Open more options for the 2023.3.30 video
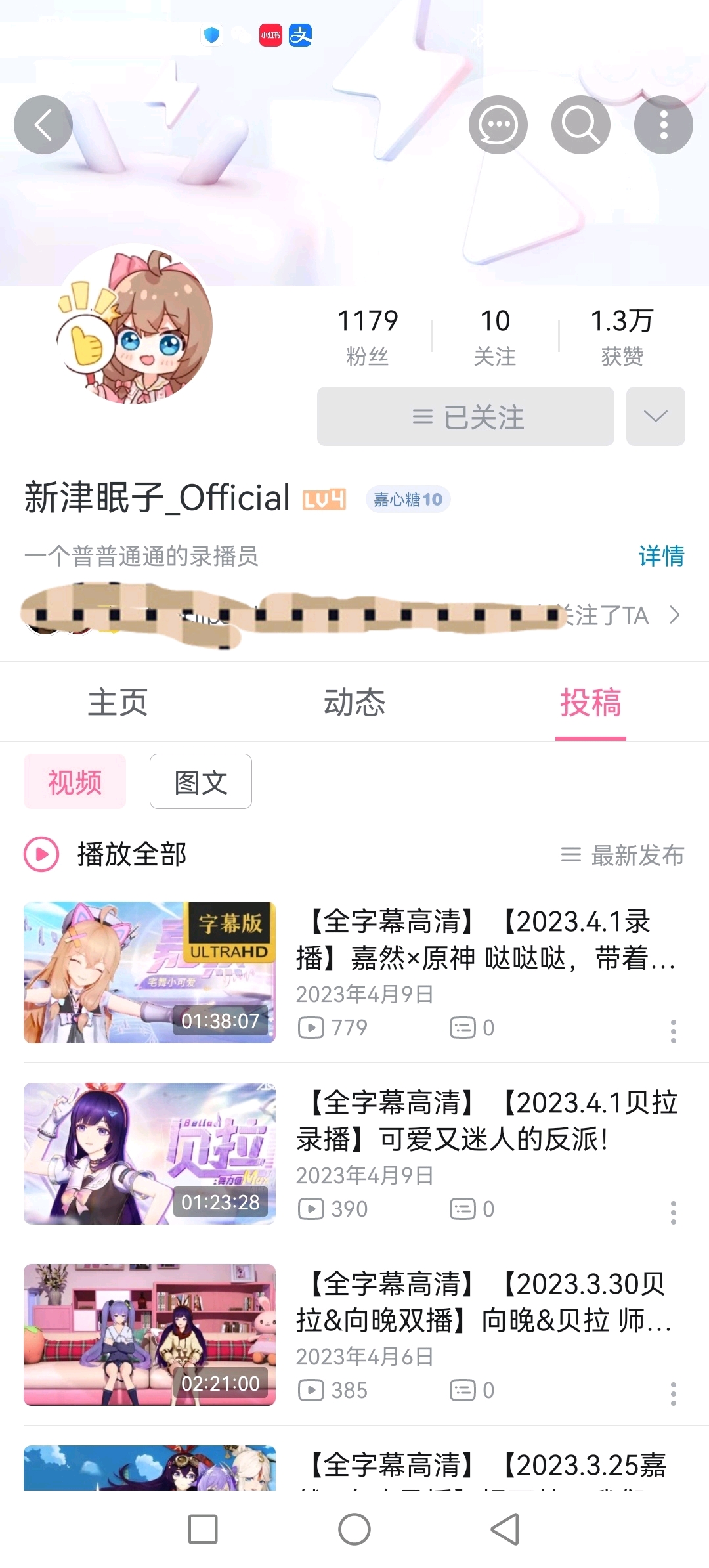709x1568 pixels. click(673, 1393)
